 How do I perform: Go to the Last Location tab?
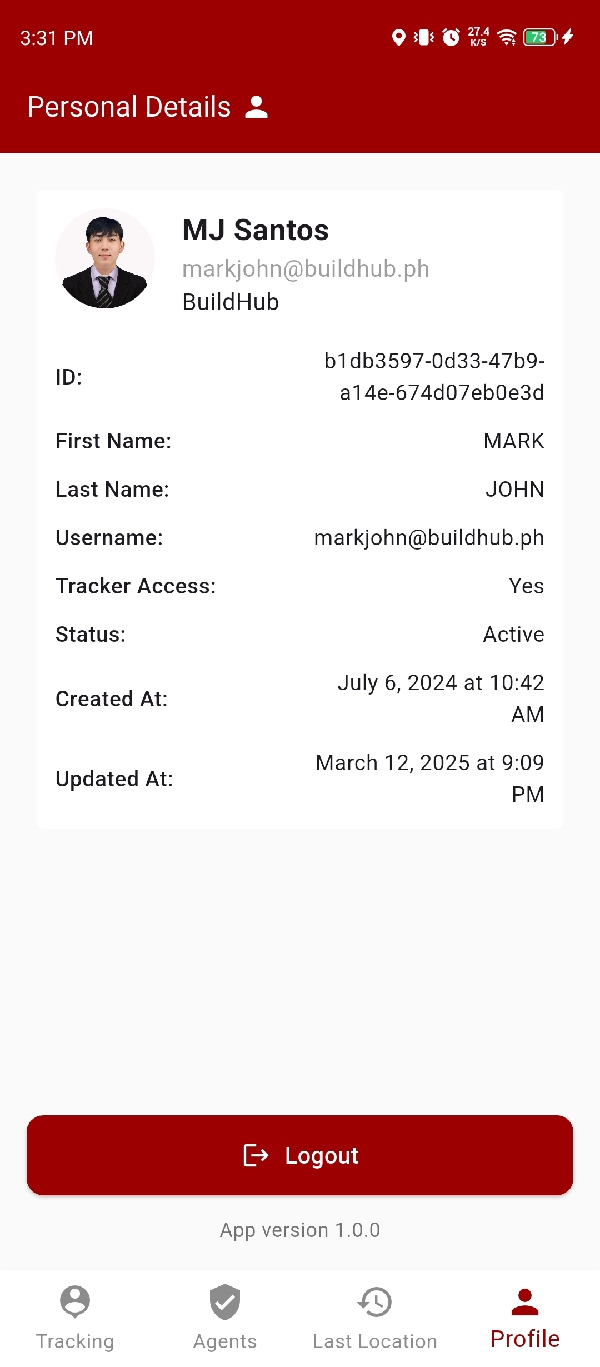pos(375,1319)
